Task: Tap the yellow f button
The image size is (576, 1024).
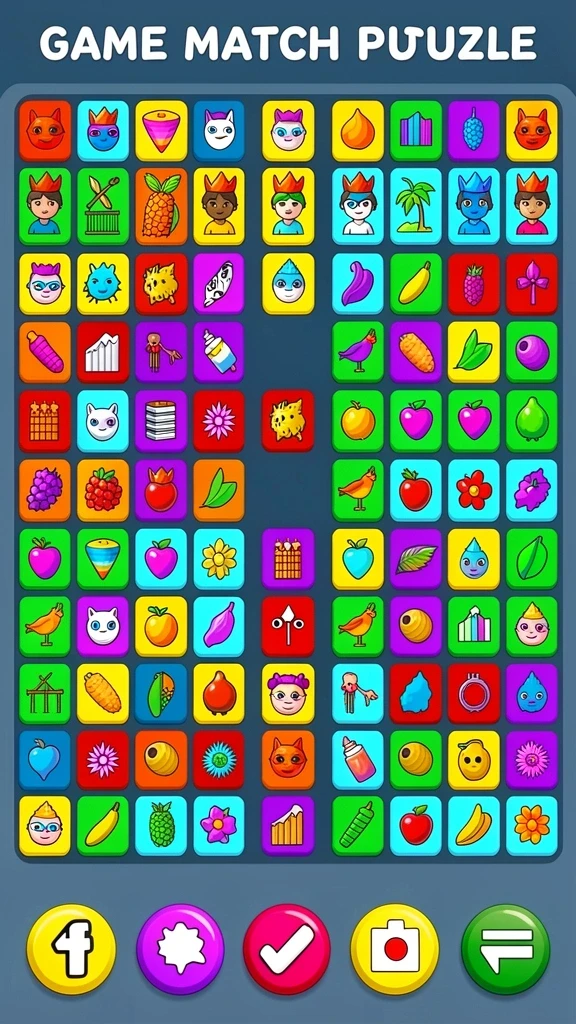Action: (71, 949)
